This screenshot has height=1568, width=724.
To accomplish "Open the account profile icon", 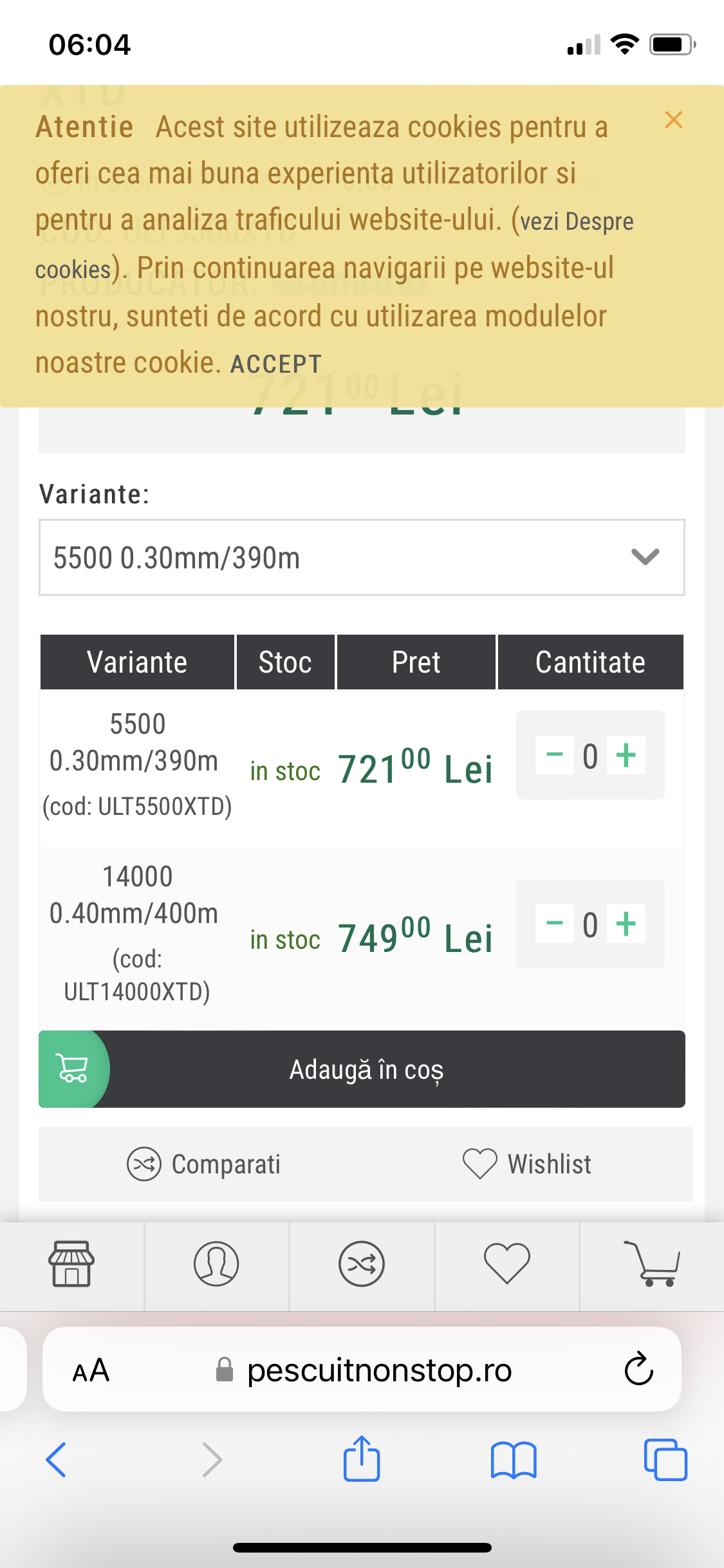I will 216,1264.
